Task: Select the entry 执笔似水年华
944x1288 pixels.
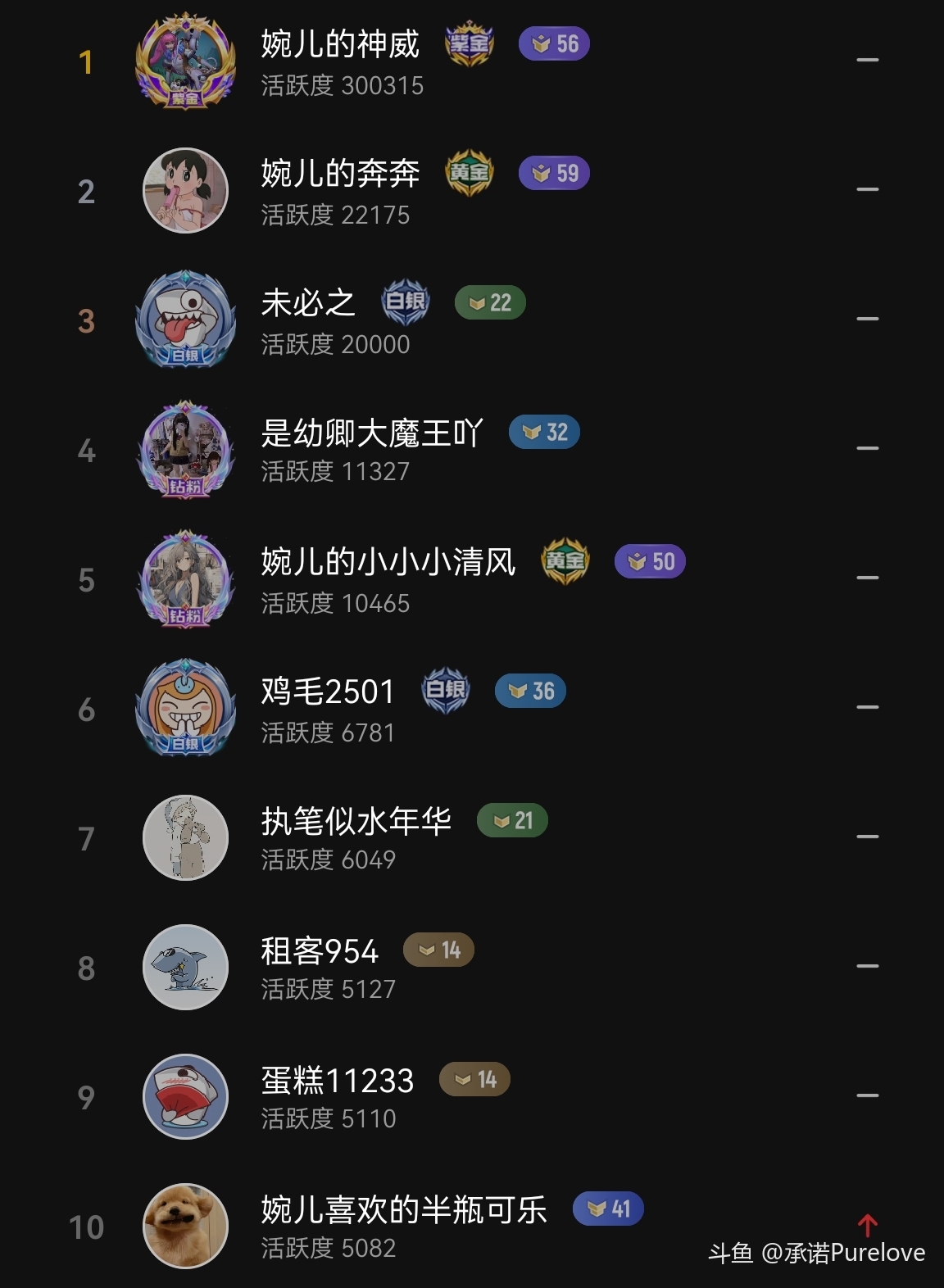Action: (x=356, y=821)
